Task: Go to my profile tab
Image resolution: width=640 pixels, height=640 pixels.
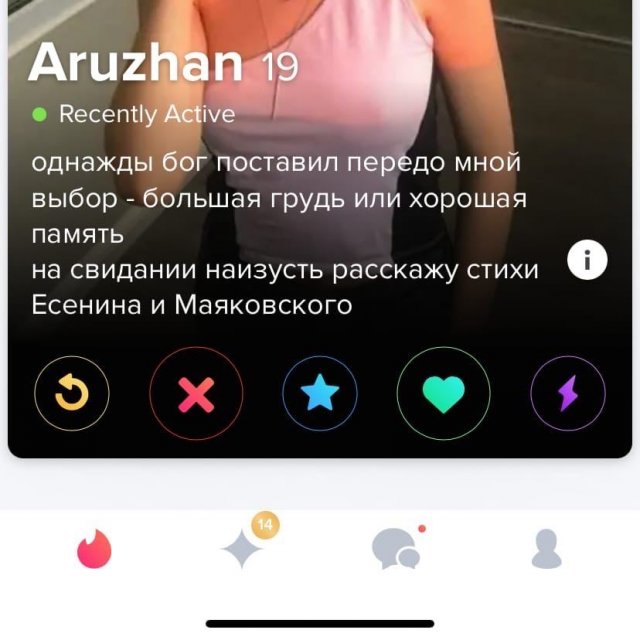Action: pyautogui.click(x=545, y=549)
